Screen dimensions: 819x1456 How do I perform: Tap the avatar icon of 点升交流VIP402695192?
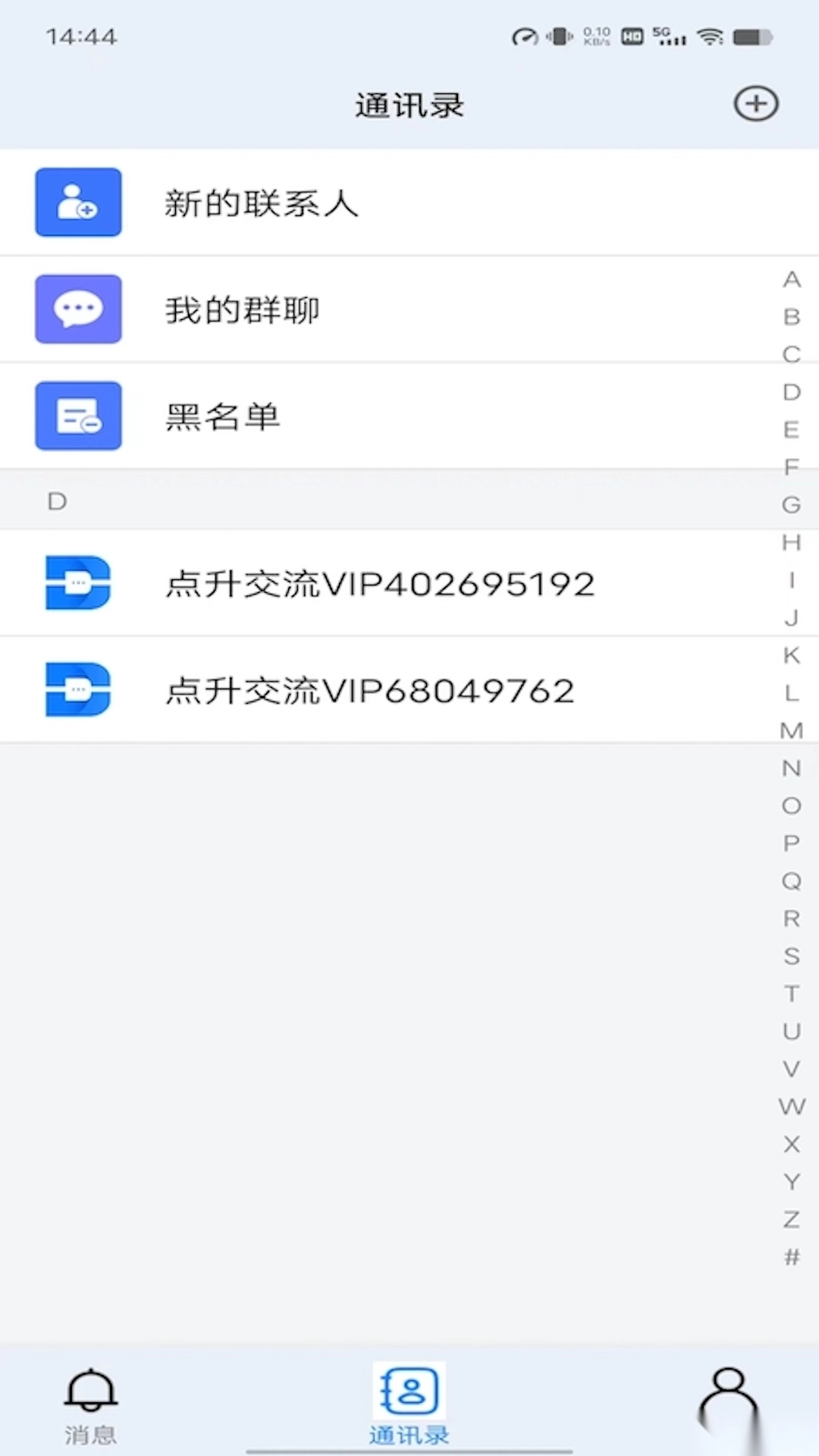tap(78, 584)
